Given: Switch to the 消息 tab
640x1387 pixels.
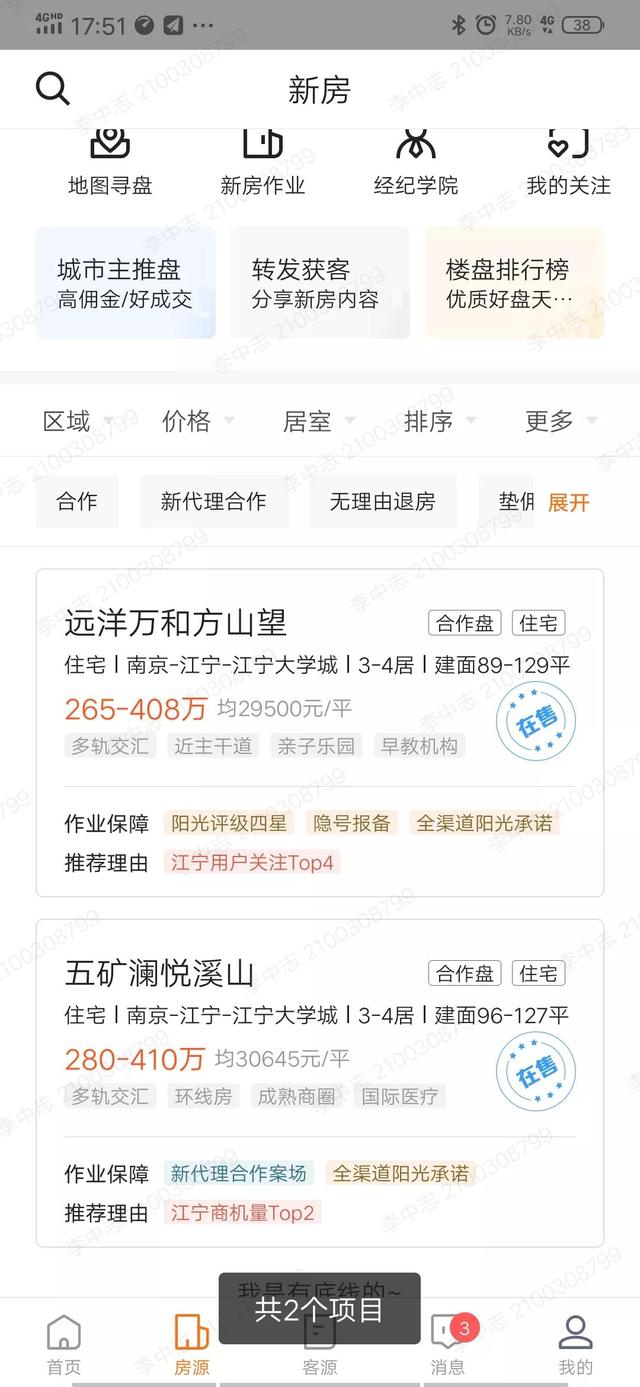Looking at the screenshot, I should [448, 1343].
